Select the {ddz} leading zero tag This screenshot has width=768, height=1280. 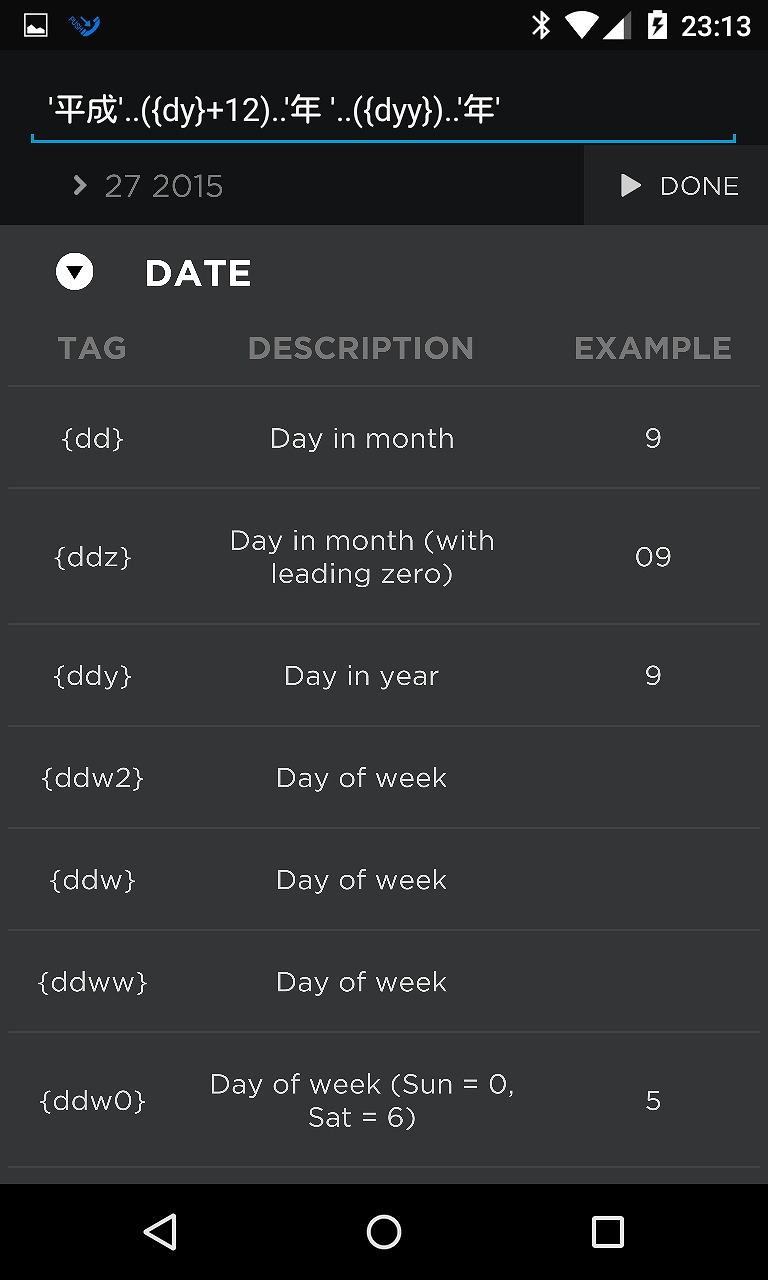click(x=384, y=557)
